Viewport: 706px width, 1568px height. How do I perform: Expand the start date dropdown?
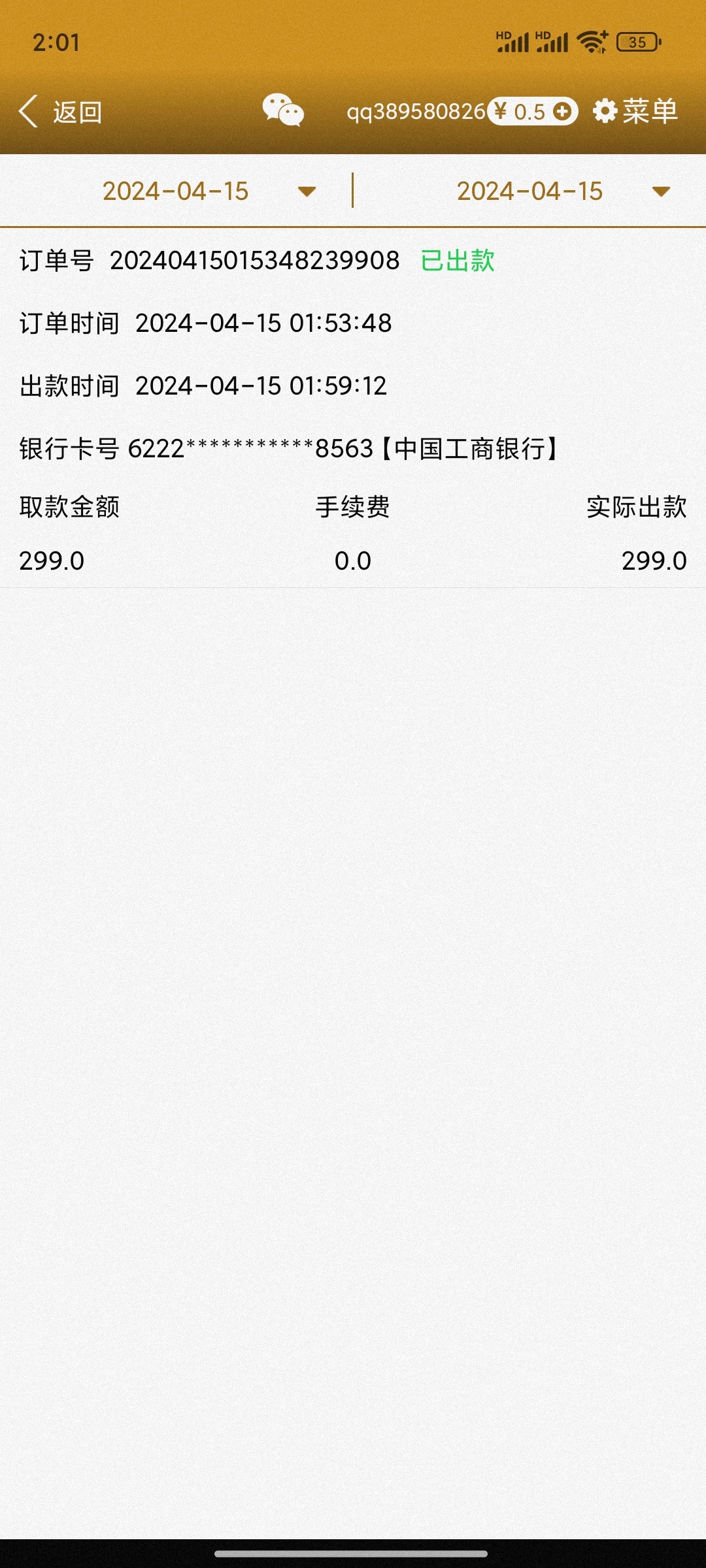pyautogui.click(x=307, y=191)
